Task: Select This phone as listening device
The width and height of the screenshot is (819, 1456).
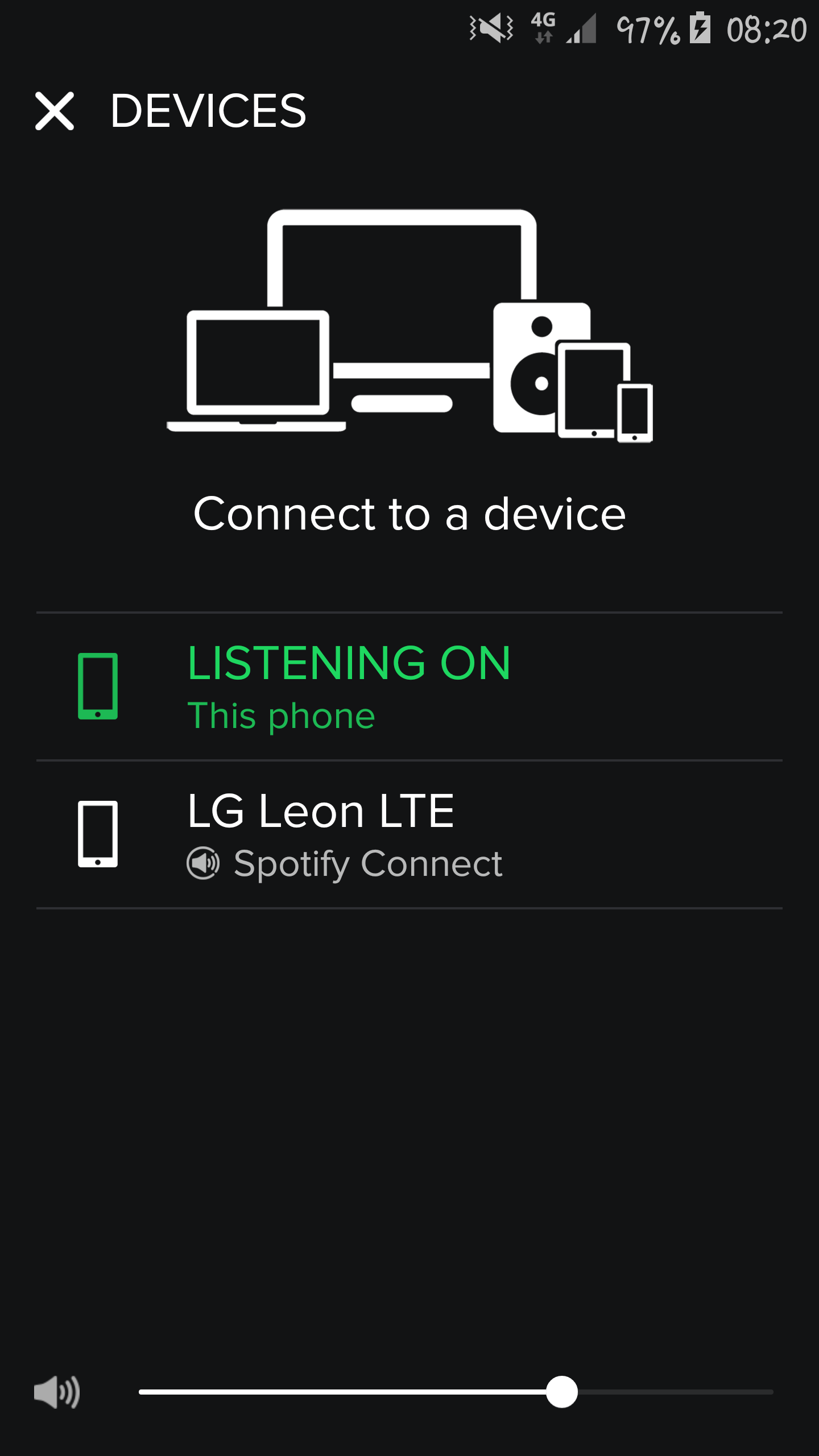Action: point(408,686)
